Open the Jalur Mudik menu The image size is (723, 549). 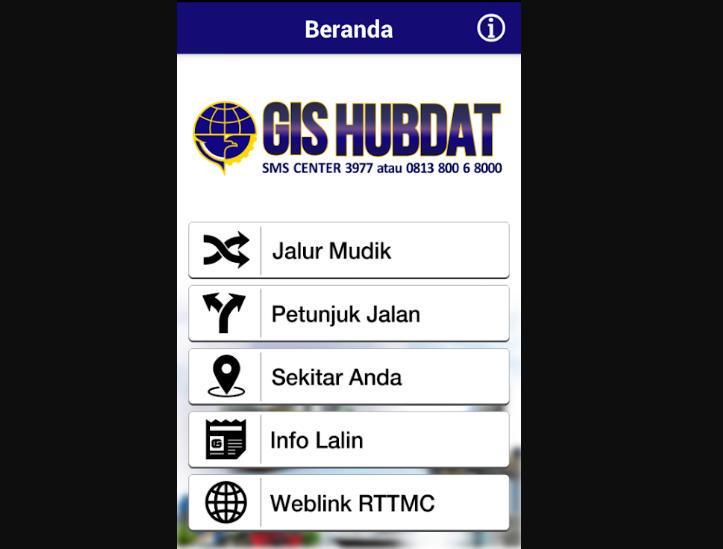(x=348, y=250)
